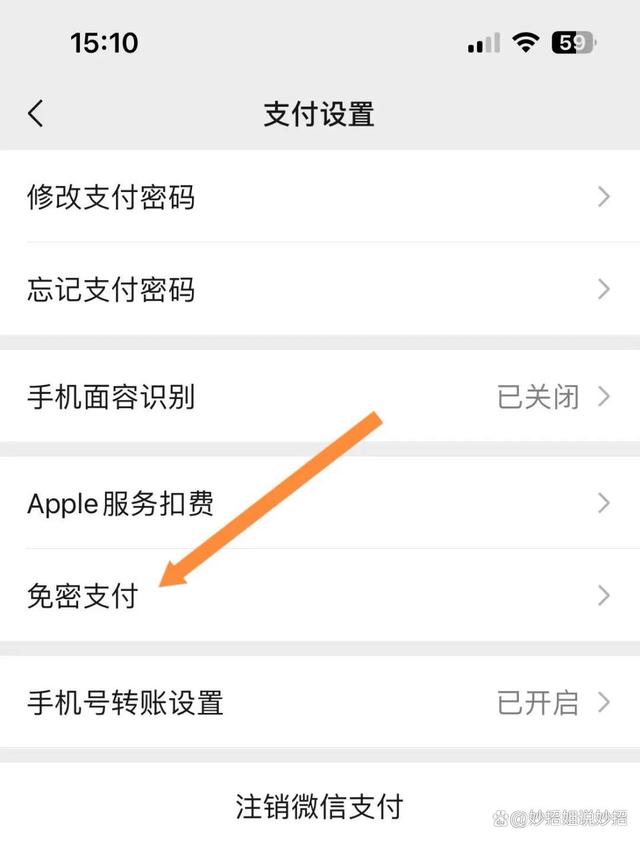Open 修改支付密码 setting
The height and width of the screenshot is (841, 640).
point(318,197)
